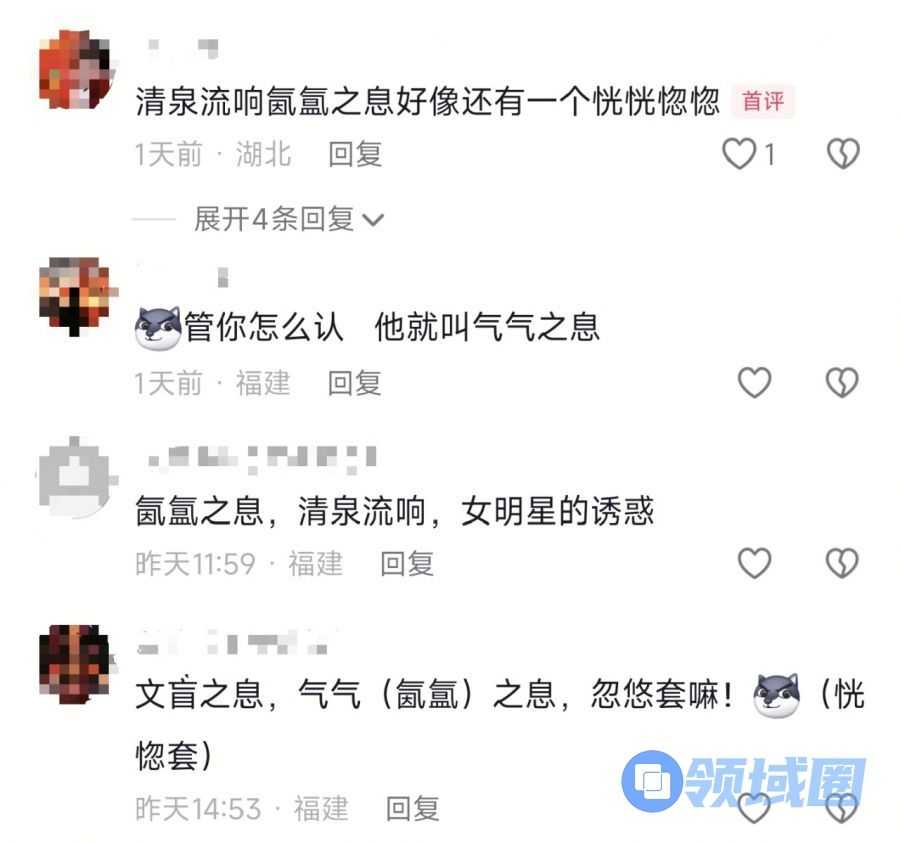Dislike the comment mentioning 女明星的诱惑
Viewport: 900px width, 843px height.
[x=843, y=564]
